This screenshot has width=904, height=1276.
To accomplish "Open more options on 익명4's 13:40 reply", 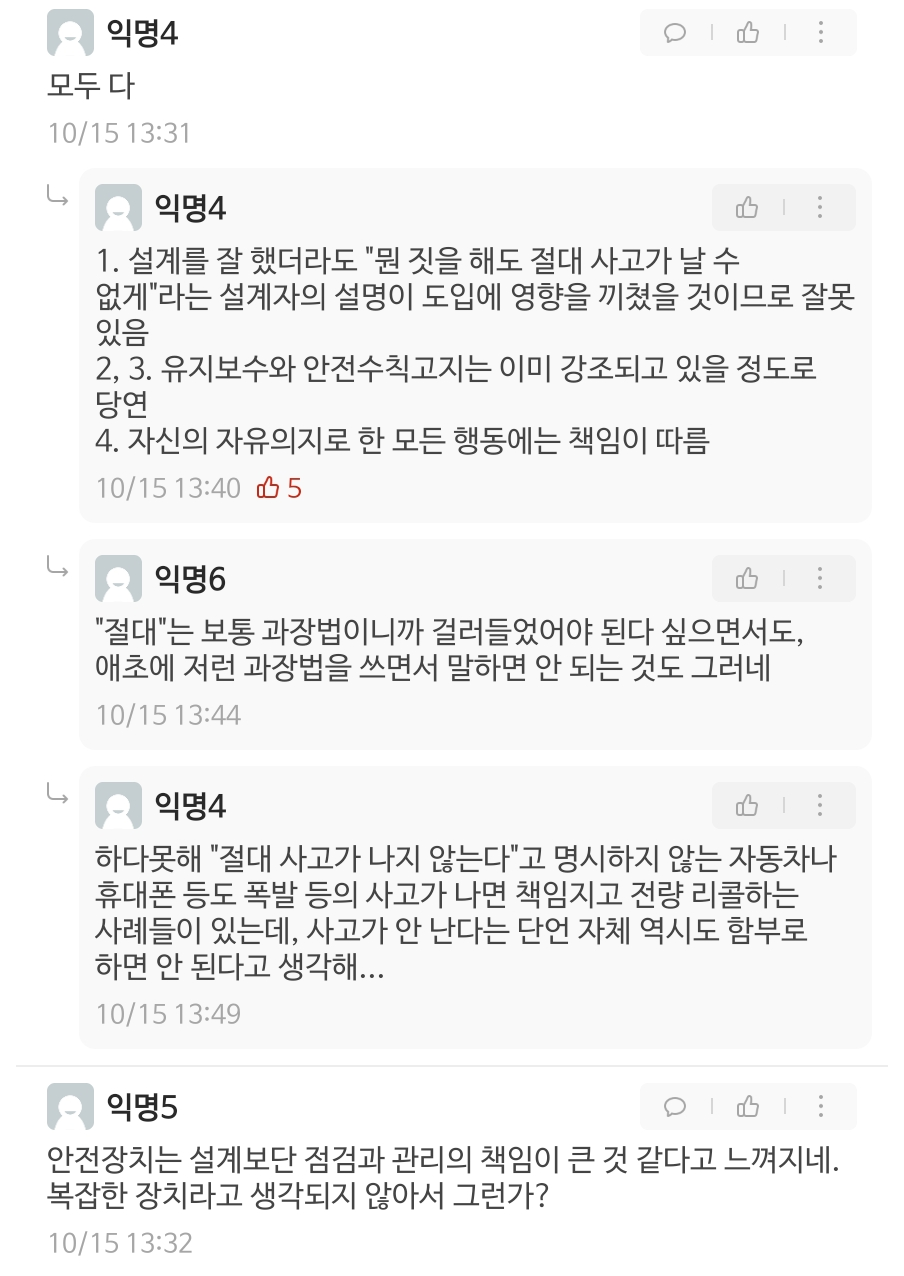I will pyautogui.click(x=819, y=208).
